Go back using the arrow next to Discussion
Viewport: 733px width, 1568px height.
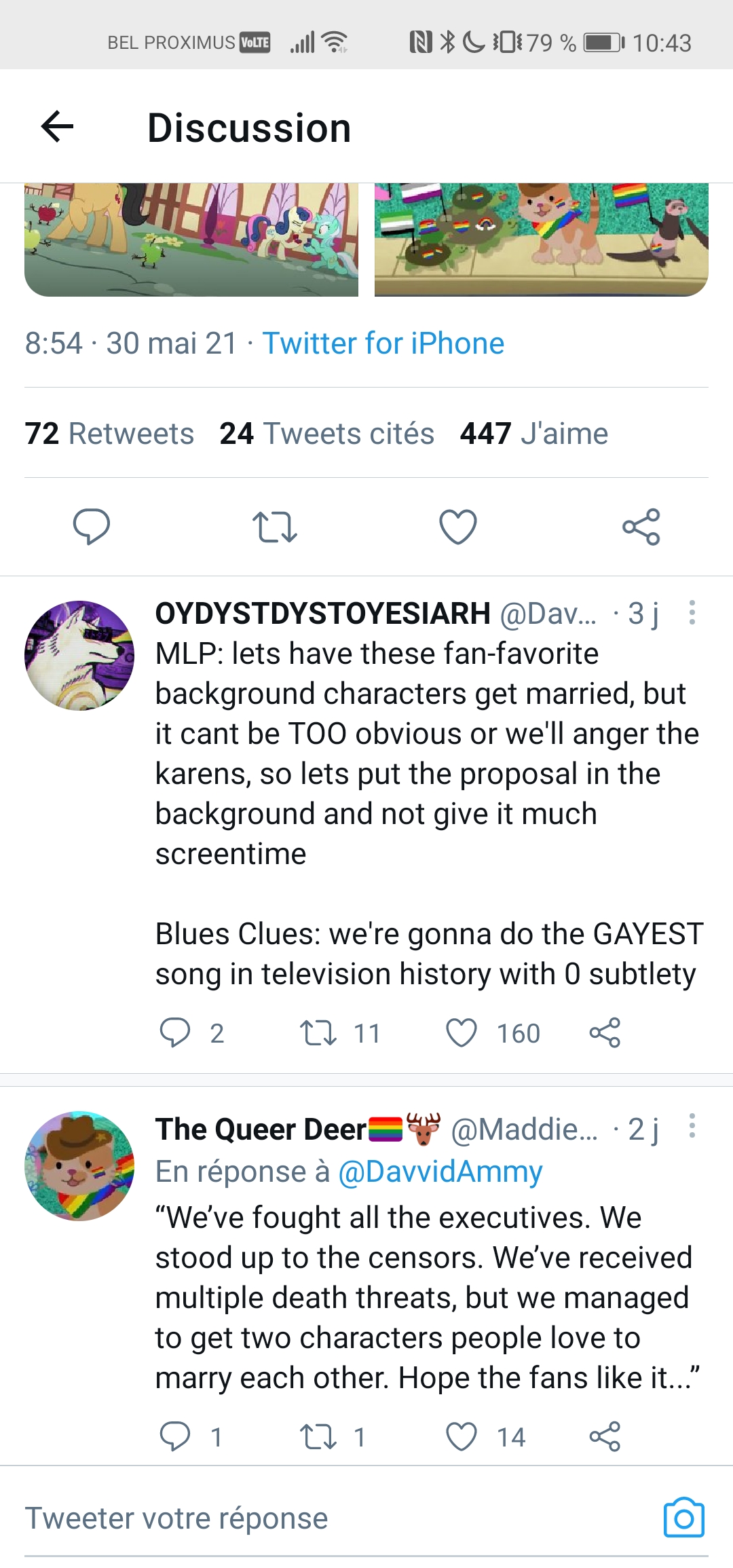coord(57,127)
